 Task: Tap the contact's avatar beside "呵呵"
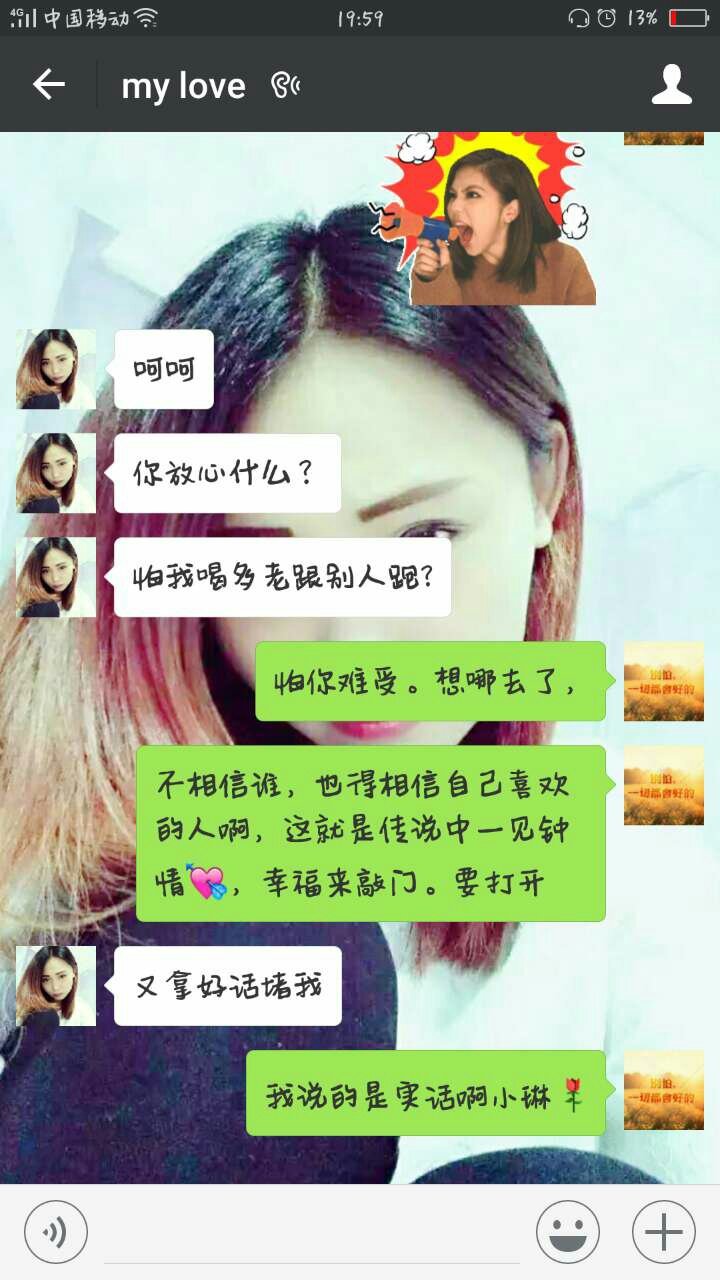tap(56, 369)
